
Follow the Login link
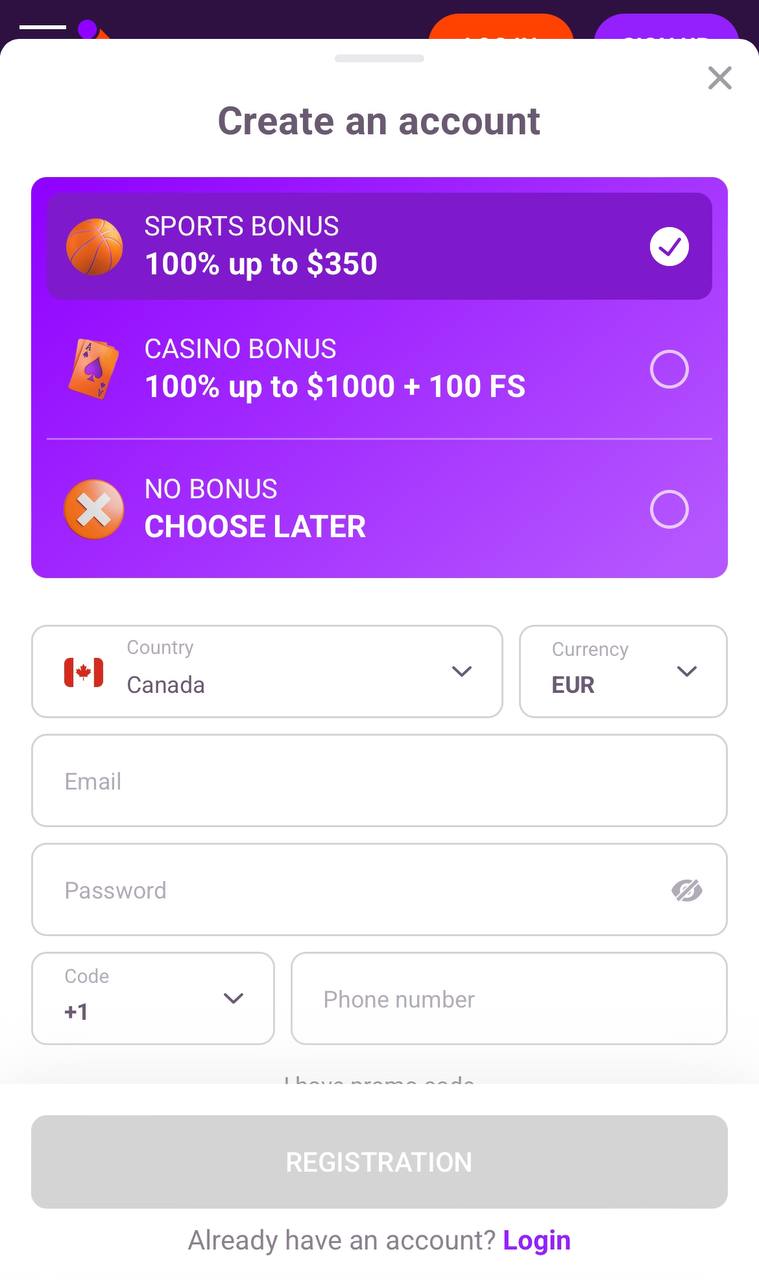pyautogui.click(x=537, y=1240)
